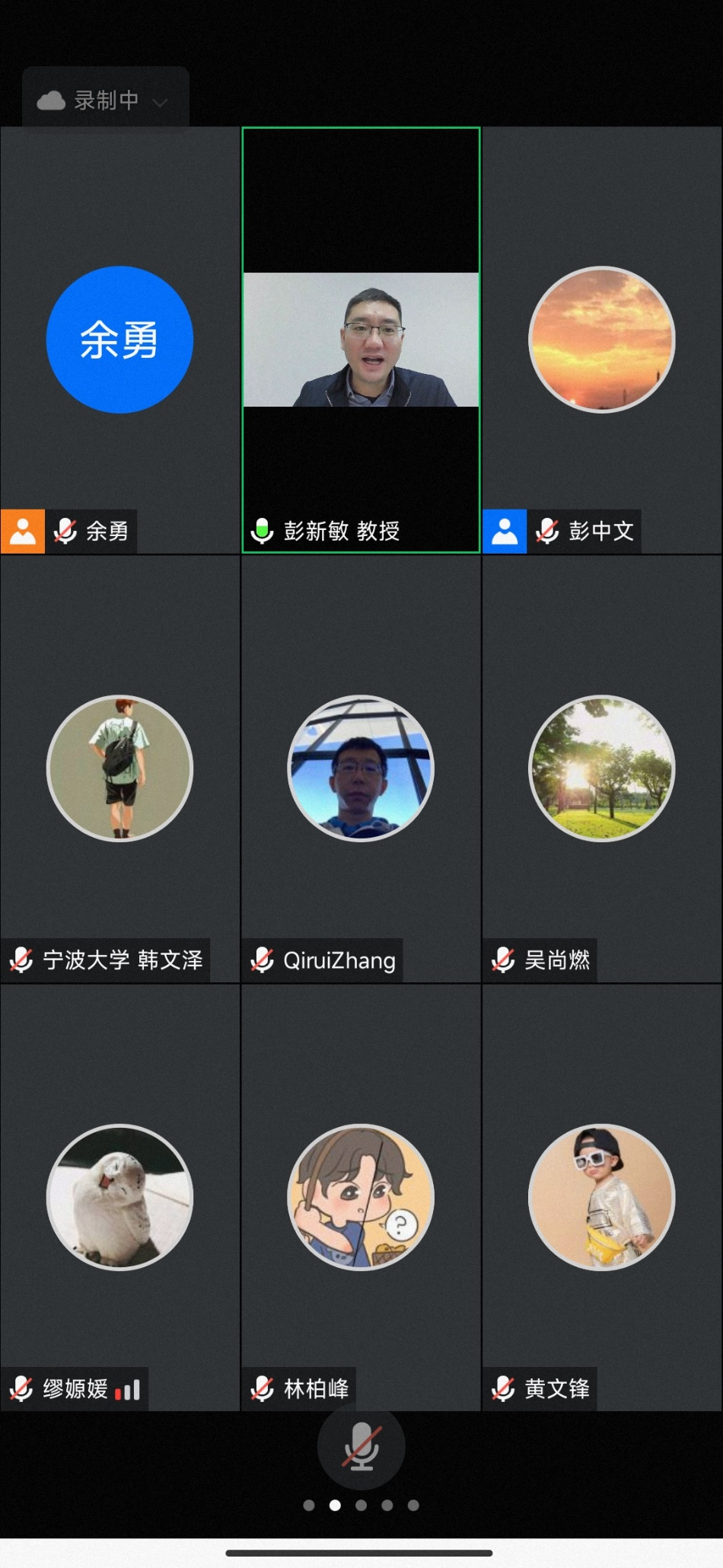This screenshot has height=1568, width=723.
Task: Select 彭中文's participant tile
Action: pos(601,340)
